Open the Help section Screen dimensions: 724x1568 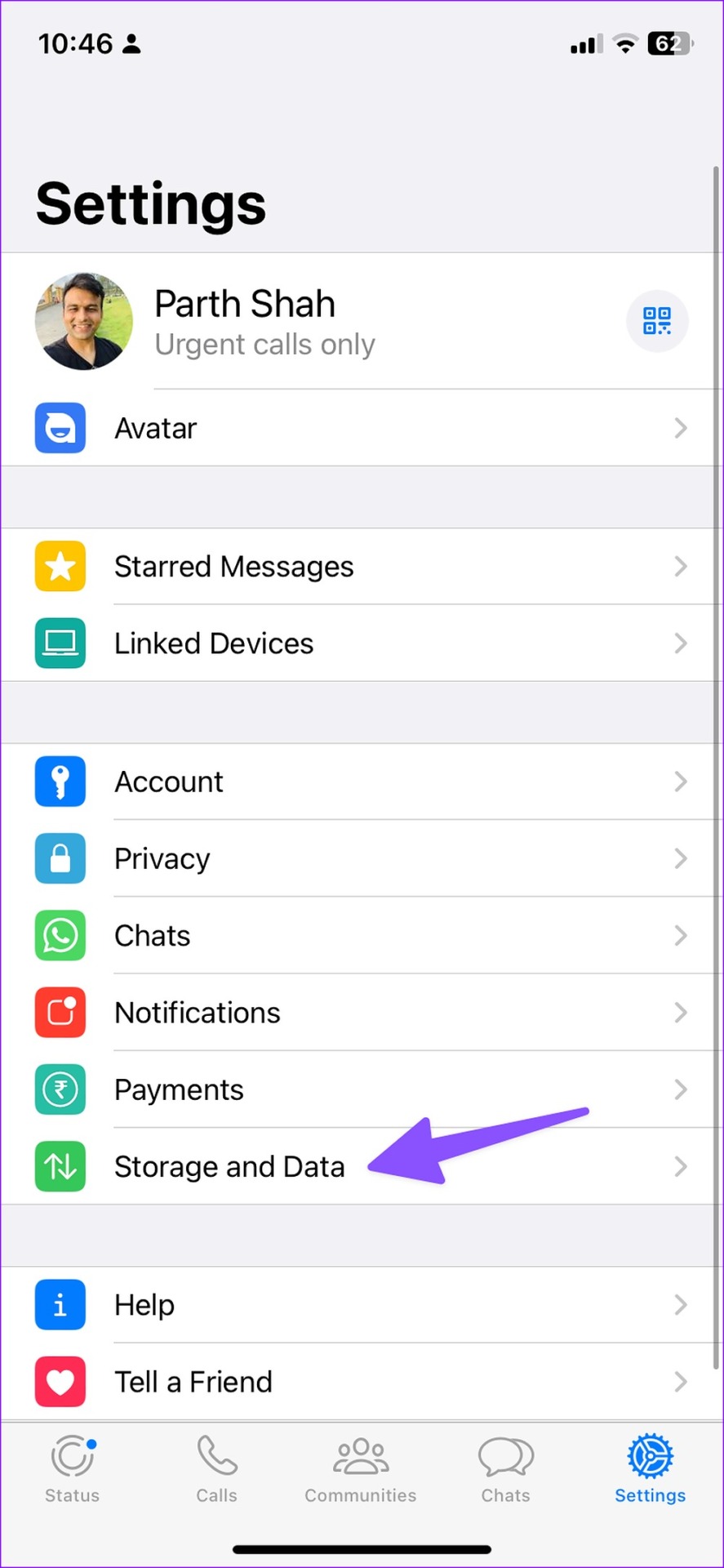click(362, 1304)
